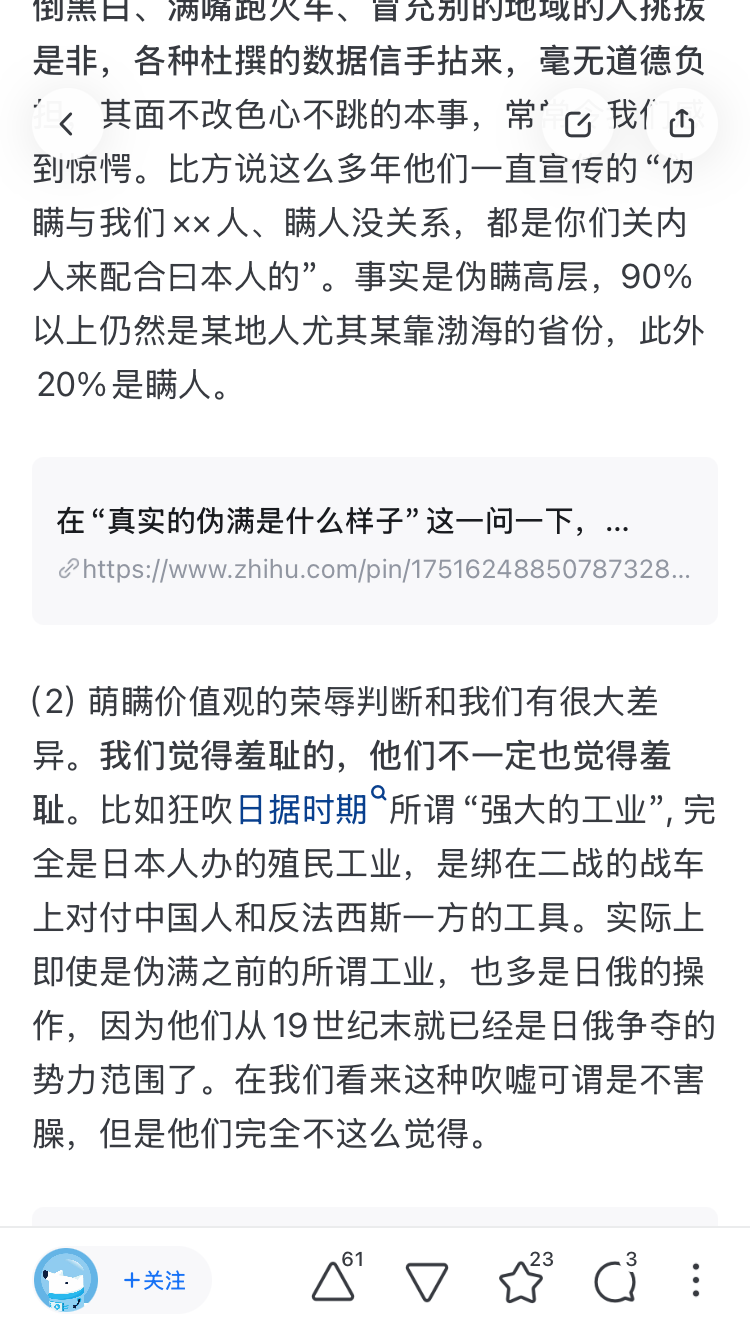The width and height of the screenshot is (750, 1334).
Task: Open the comments section
Action: click(x=616, y=1278)
